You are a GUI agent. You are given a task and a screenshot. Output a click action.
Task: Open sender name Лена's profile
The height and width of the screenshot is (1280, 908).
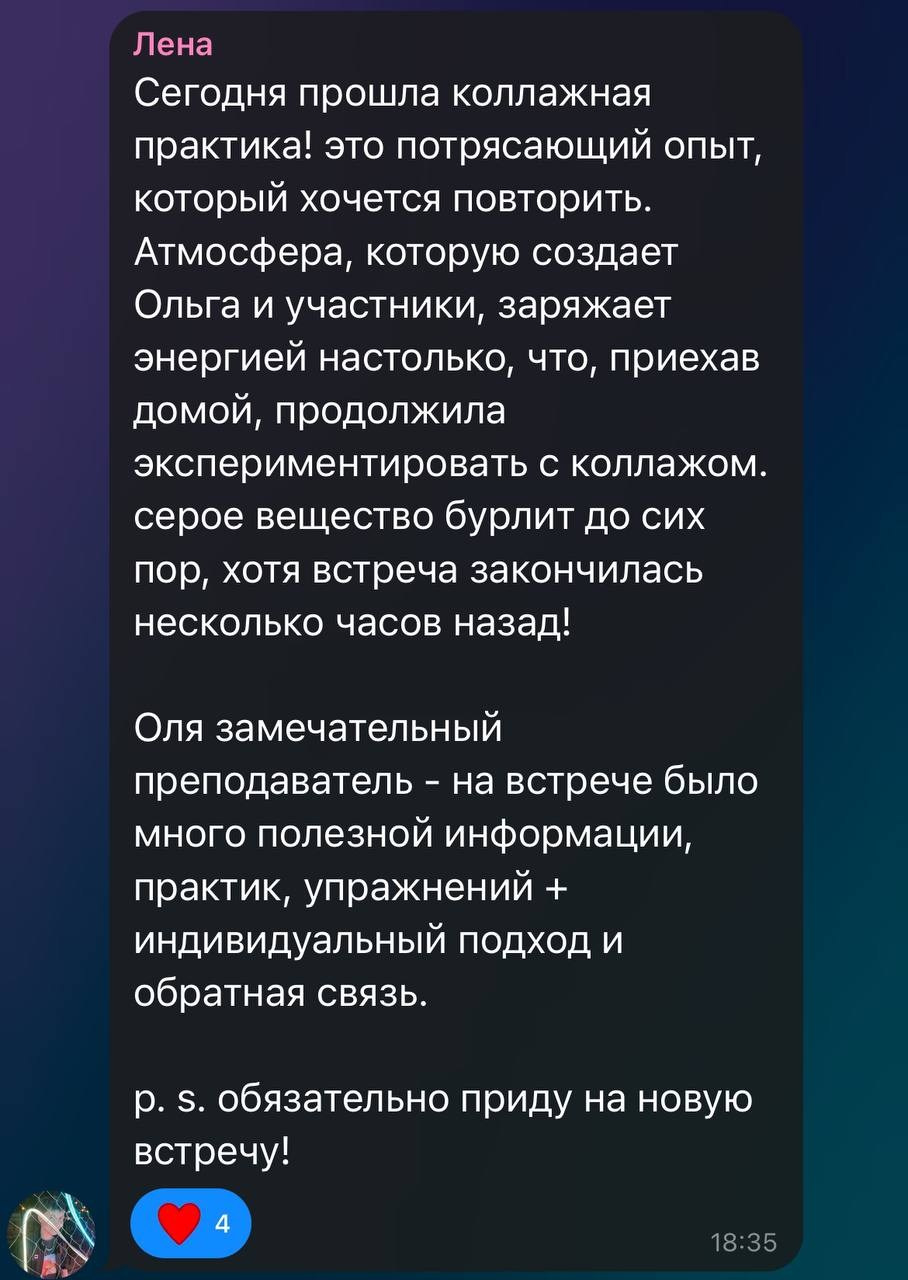point(172,45)
